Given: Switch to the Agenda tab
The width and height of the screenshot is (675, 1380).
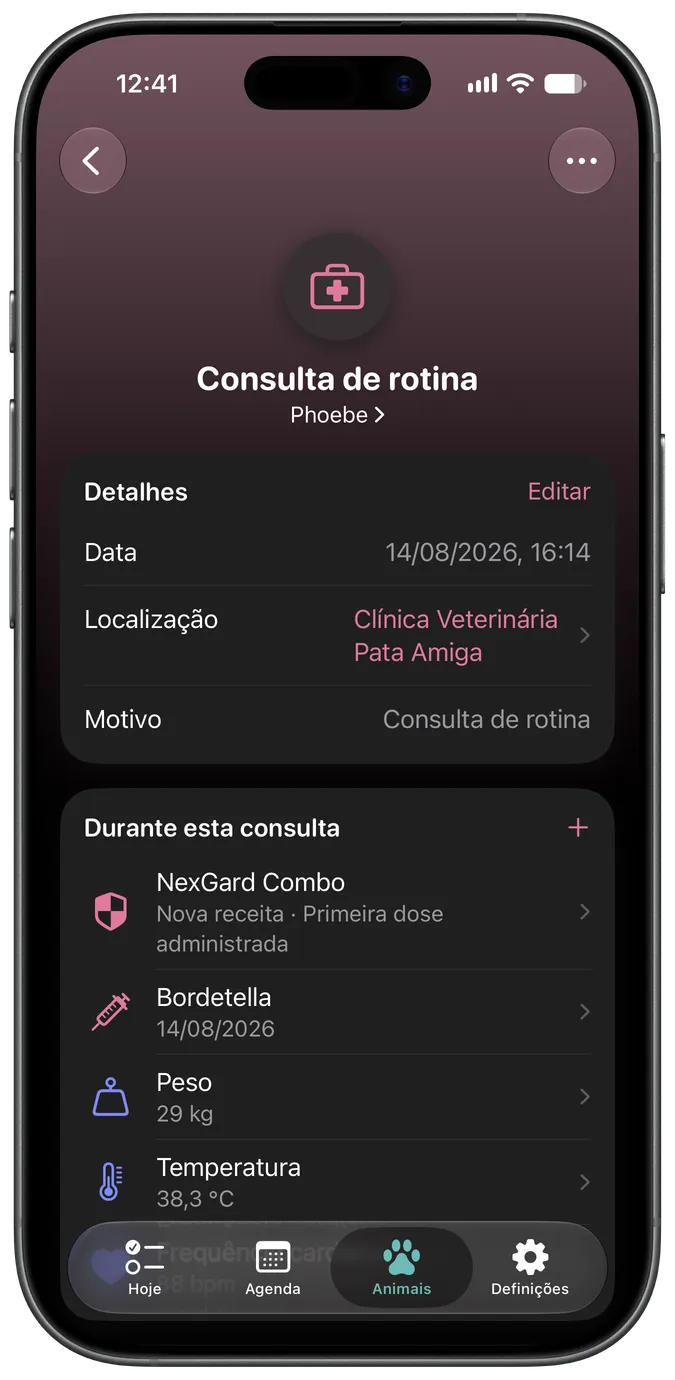Looking at the screenshot, I should (273, 1267).
